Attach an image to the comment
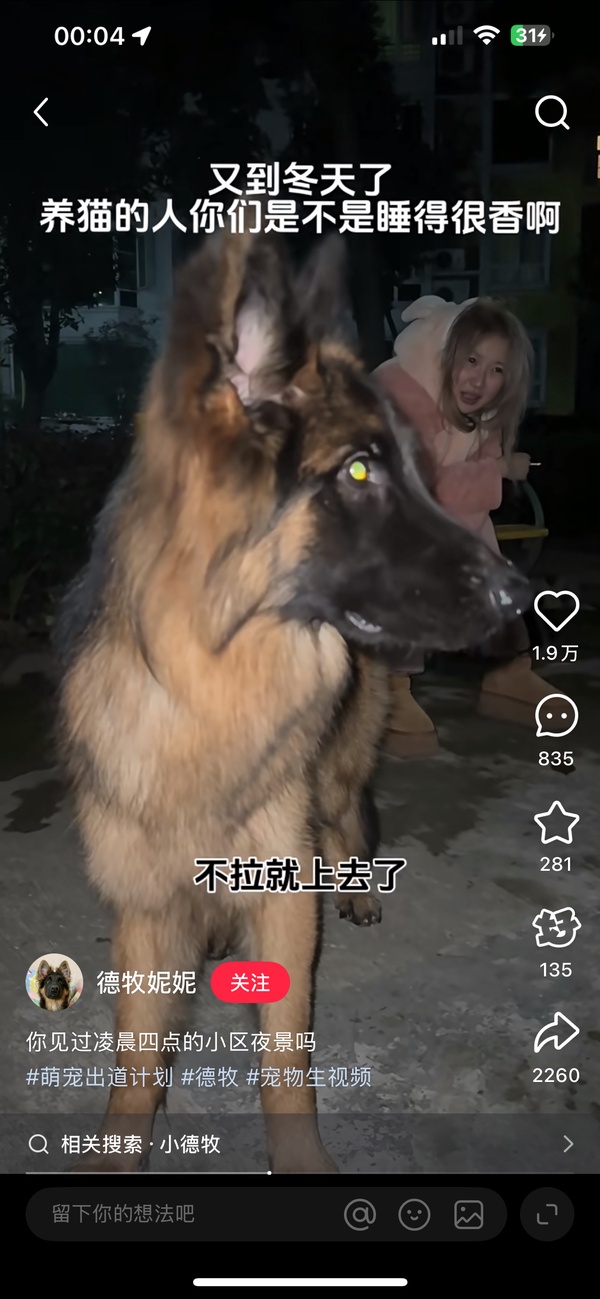The width and height of the screenshot is (600, 1299). coord(468,1214)
